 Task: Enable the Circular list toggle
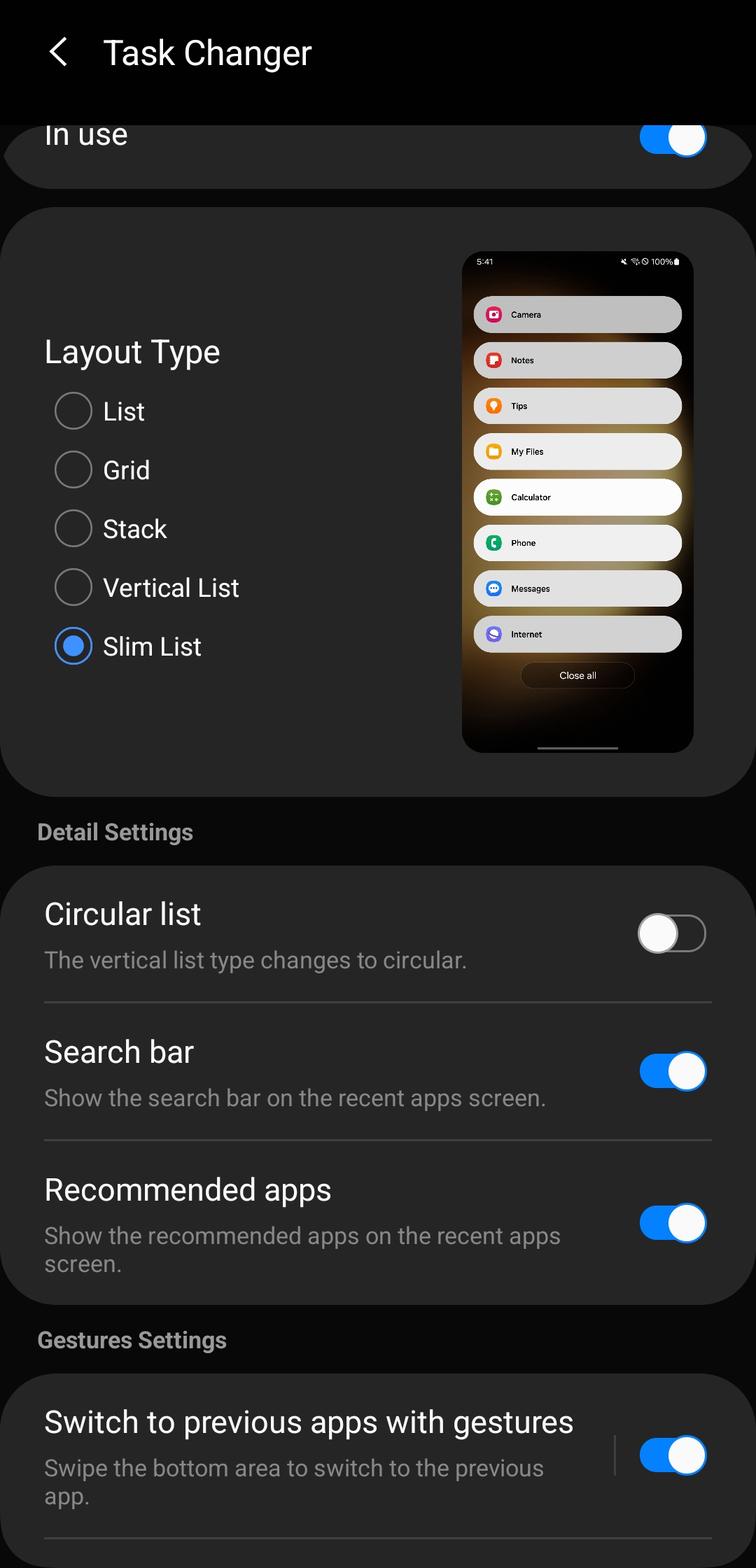672,933
